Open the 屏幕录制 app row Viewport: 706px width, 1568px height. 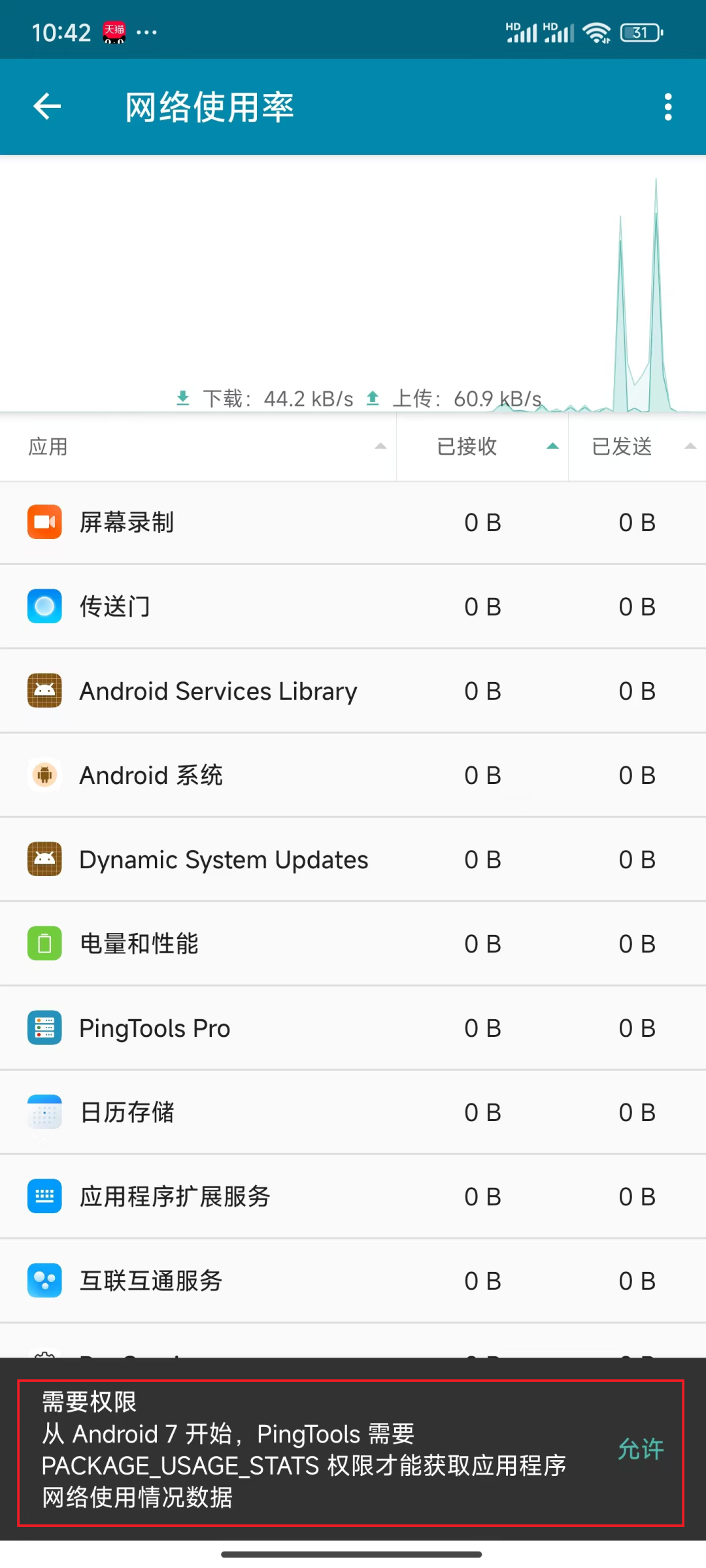point(353,523)
